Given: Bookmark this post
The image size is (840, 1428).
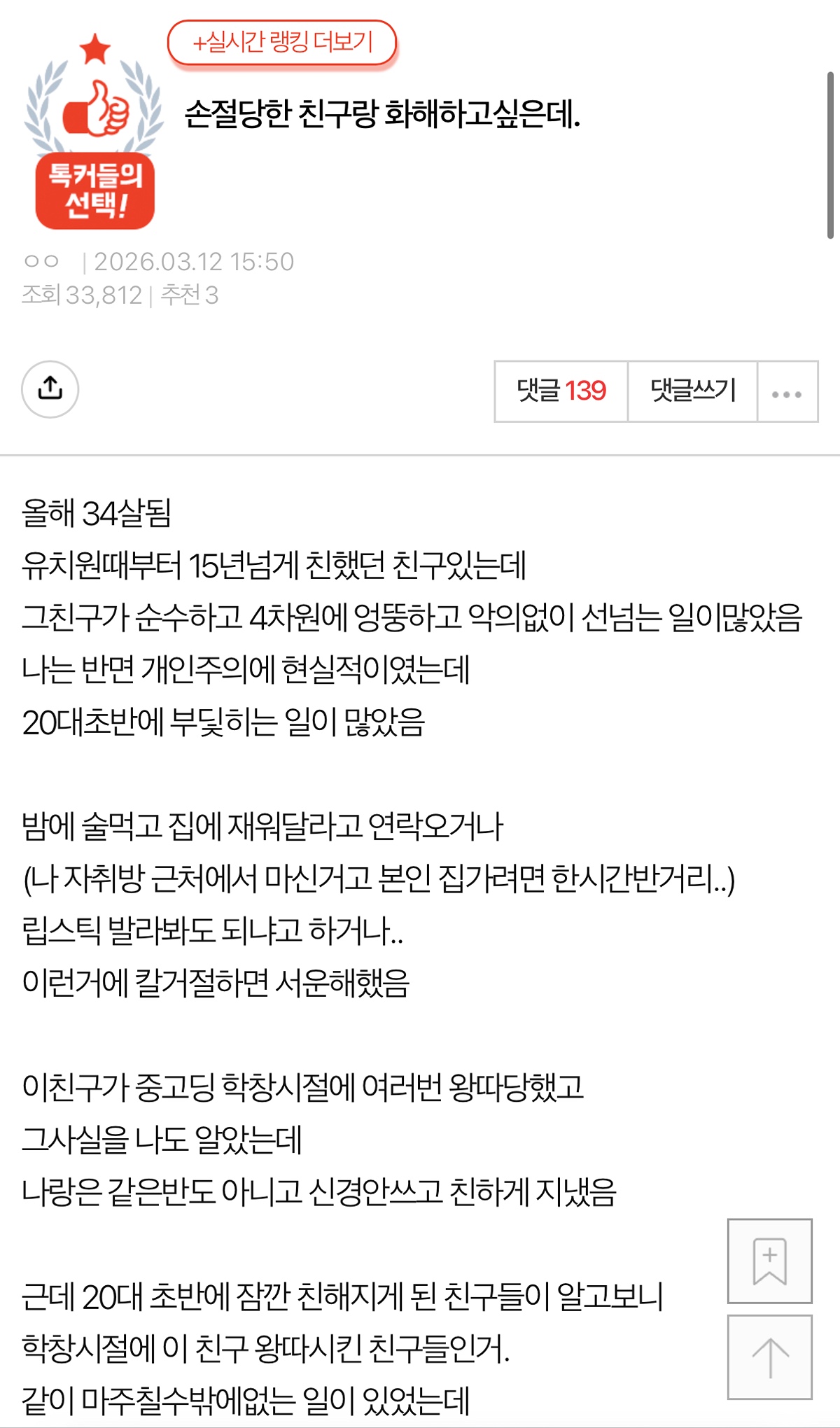Looking at the screenshot, I should click(x=769, y=1261).
